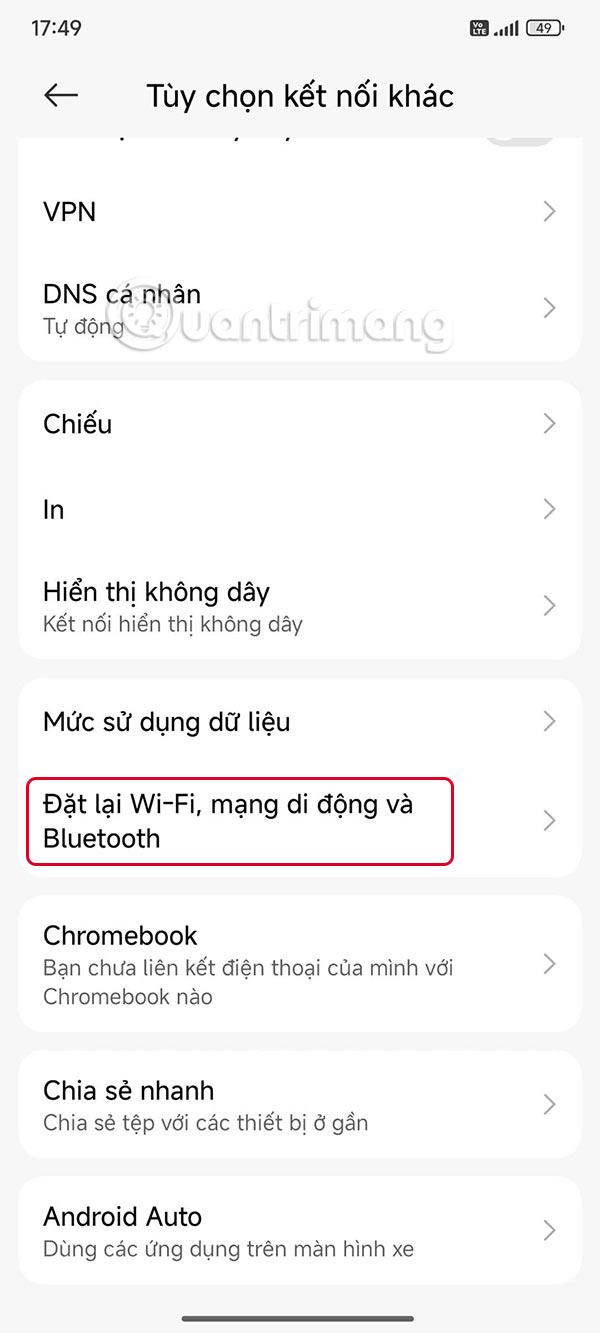The image size is (600, 1333).
Task: Go back using the arrow
Action: (x=61, y=95)
